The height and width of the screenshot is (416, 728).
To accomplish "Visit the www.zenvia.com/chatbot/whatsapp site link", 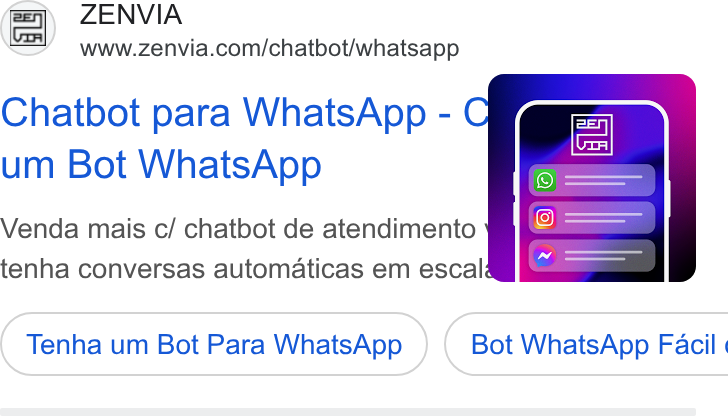I will pos(269,48).
